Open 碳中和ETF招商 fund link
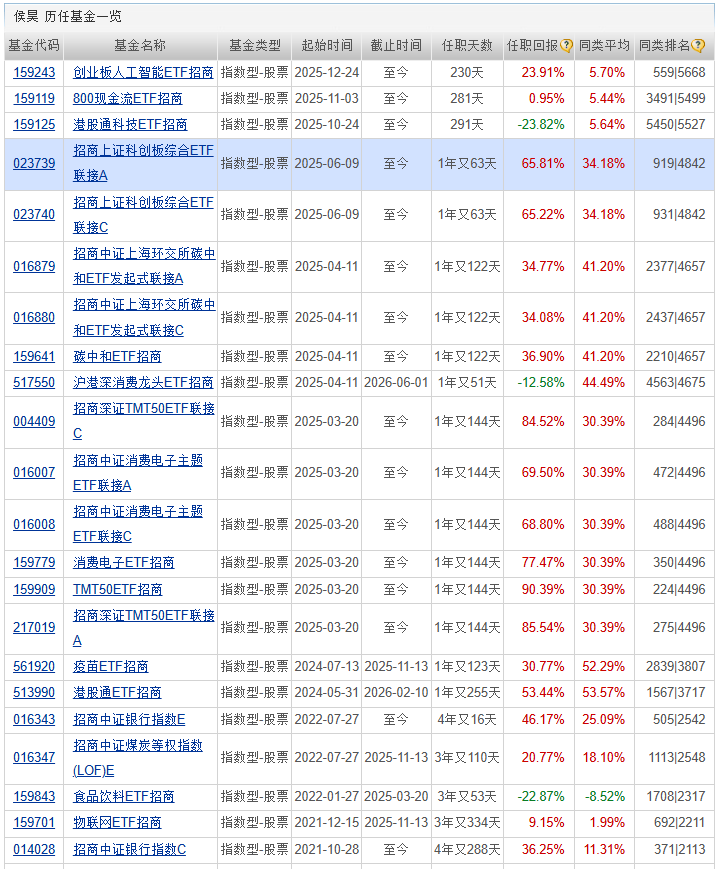The width and height of the screenshot is (720, 869). tap(117, 356)
